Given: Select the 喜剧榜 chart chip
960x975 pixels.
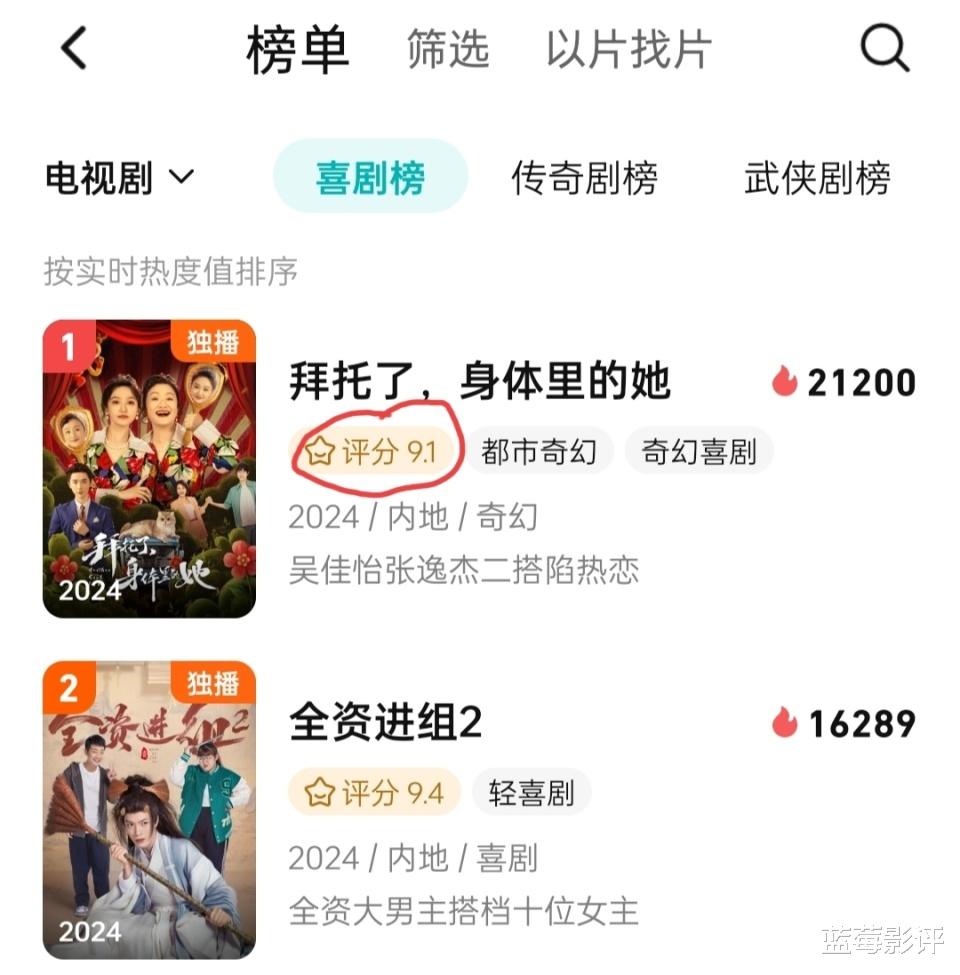Looking at the screenshot, I should 370,177.
